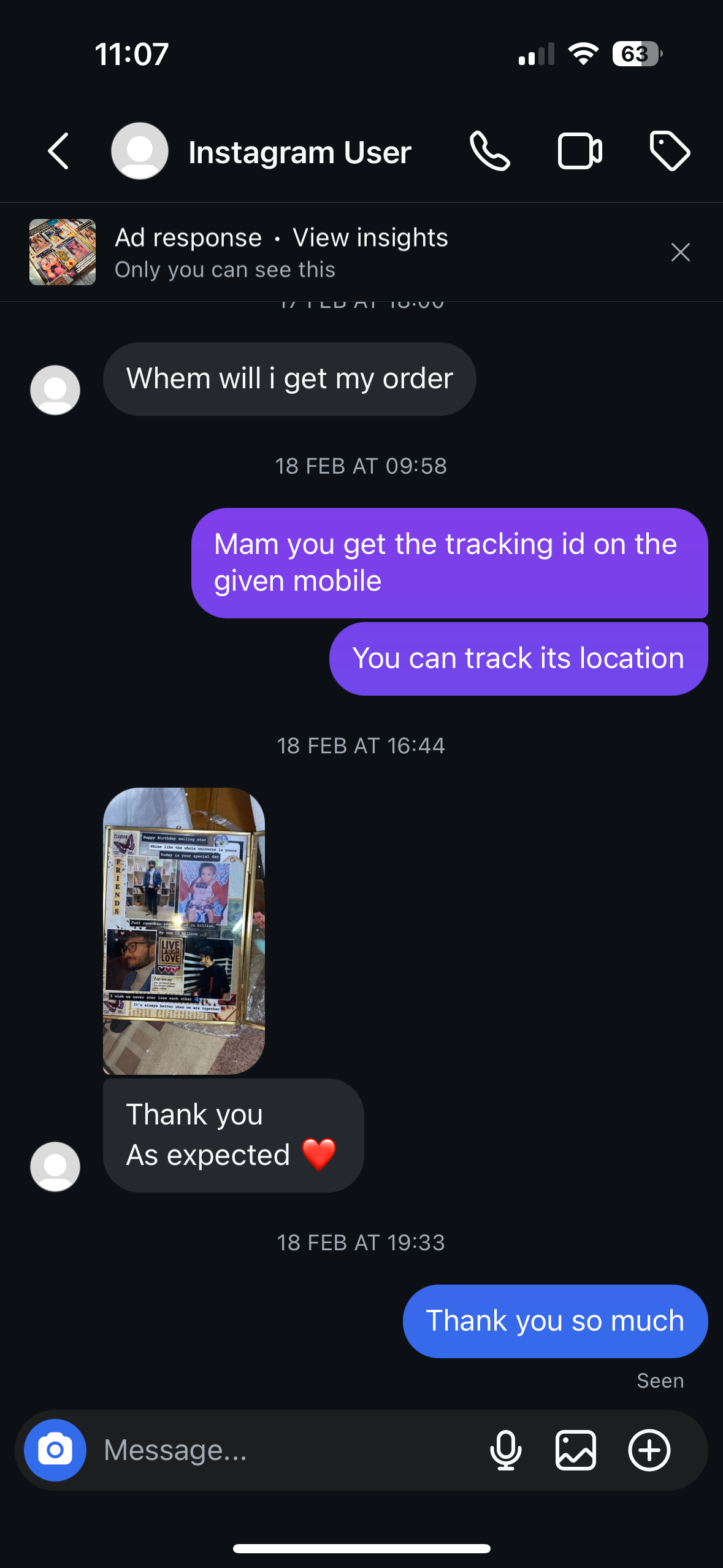Image resolution: width=723 pixels, height=1568 pixels.
Task: Start a video call
Action: pyautogui.click(x=580, y=151)
